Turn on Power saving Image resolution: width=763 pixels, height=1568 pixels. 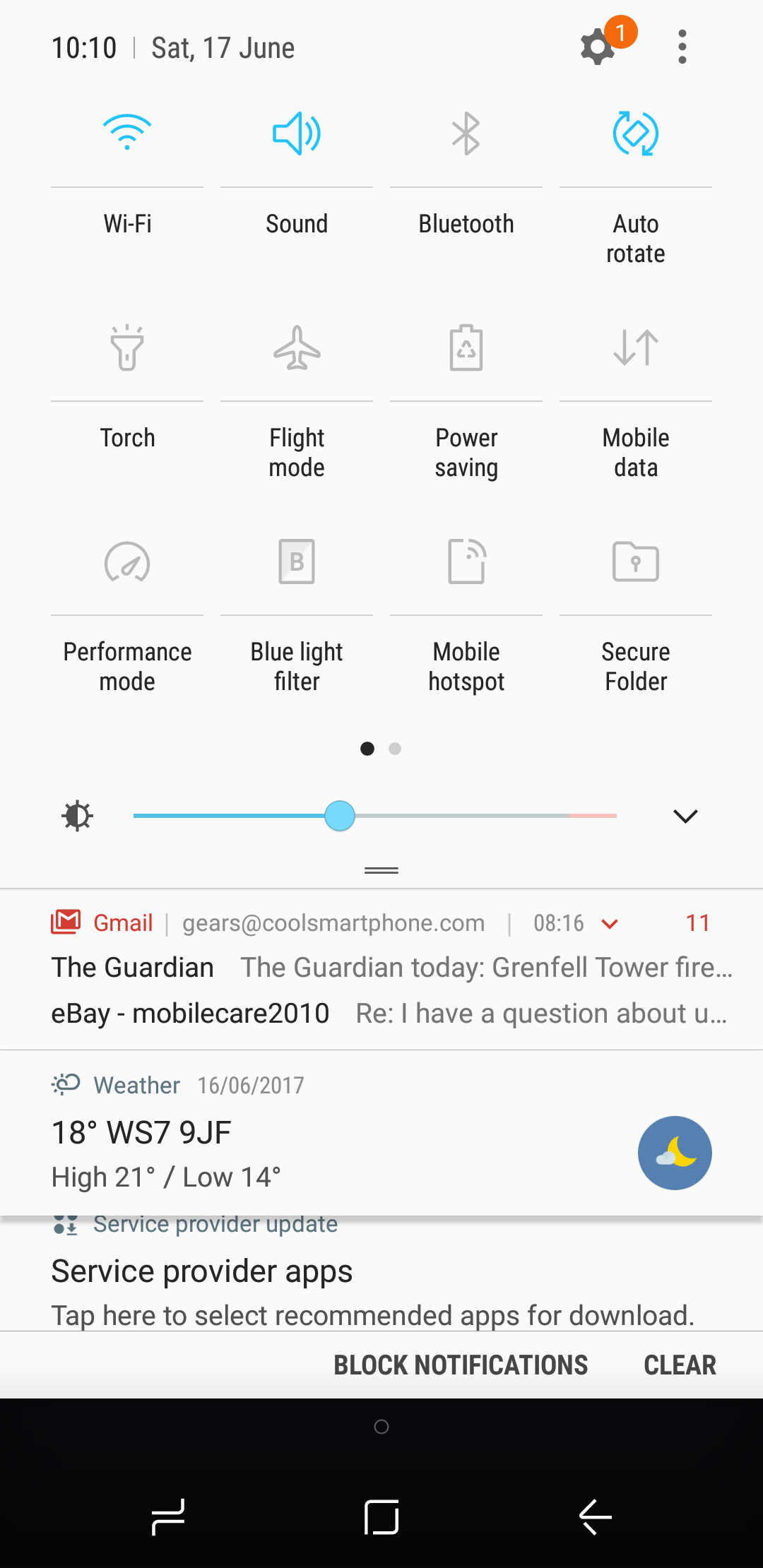point(466,347)
